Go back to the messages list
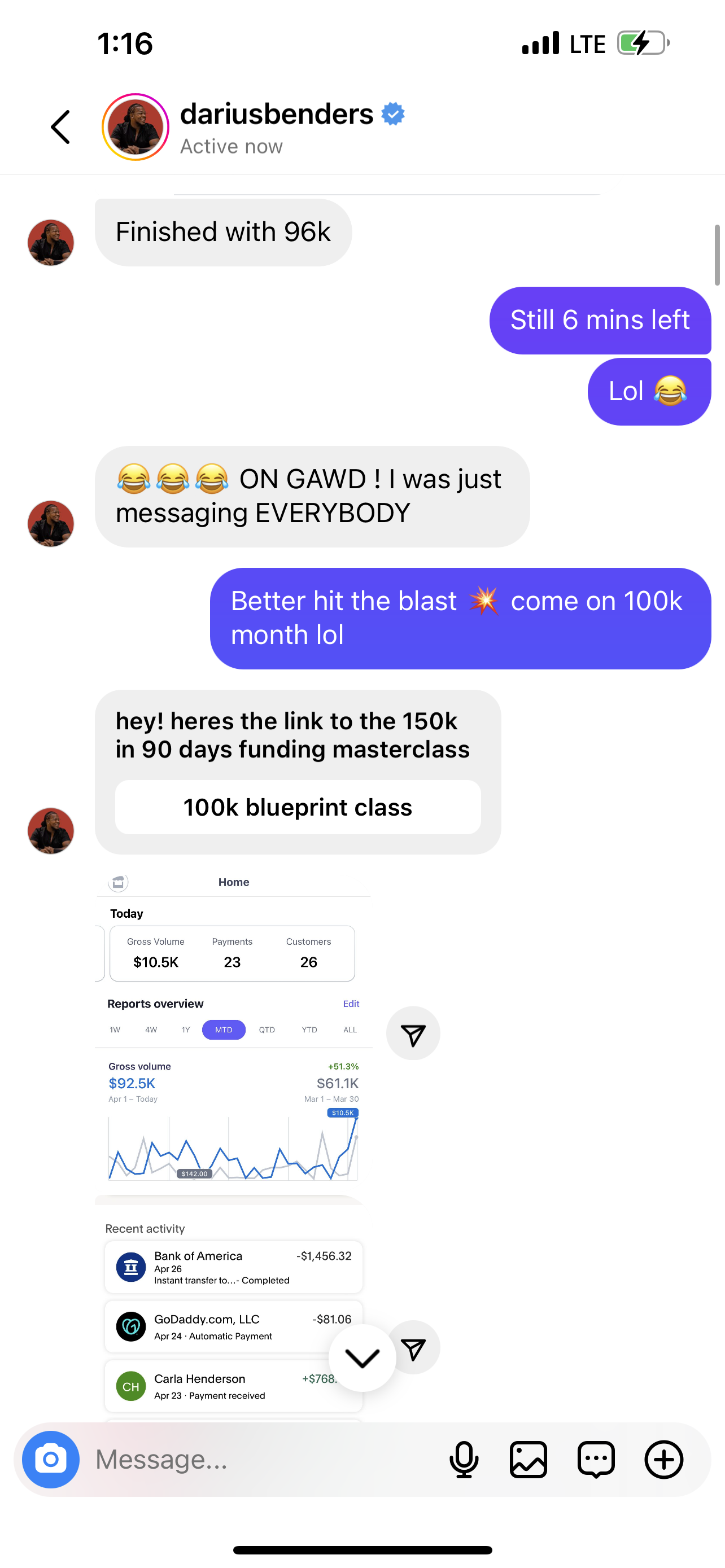 click(x=60, y=127)
